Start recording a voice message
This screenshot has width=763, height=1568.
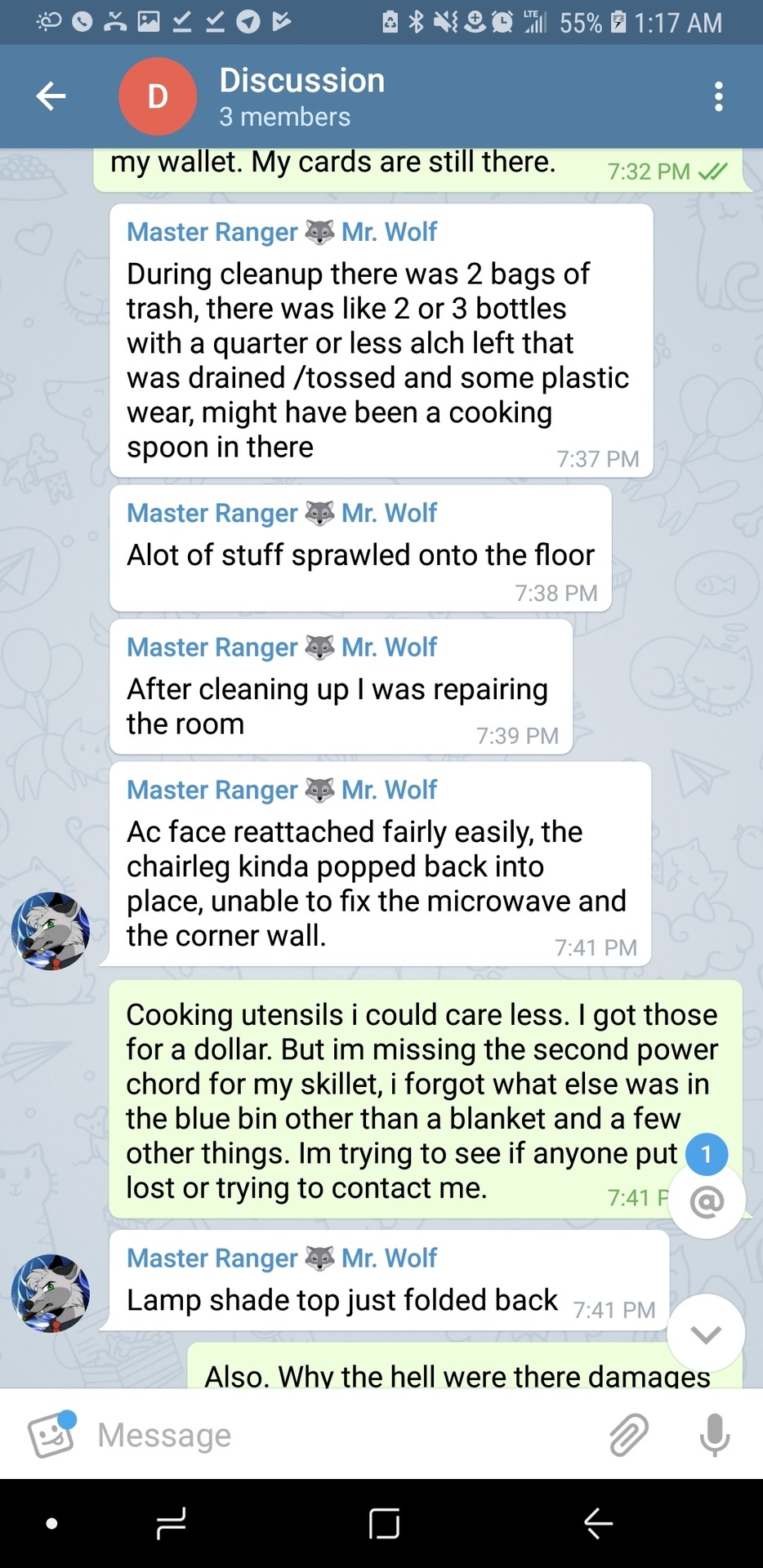pos(714,1435)
